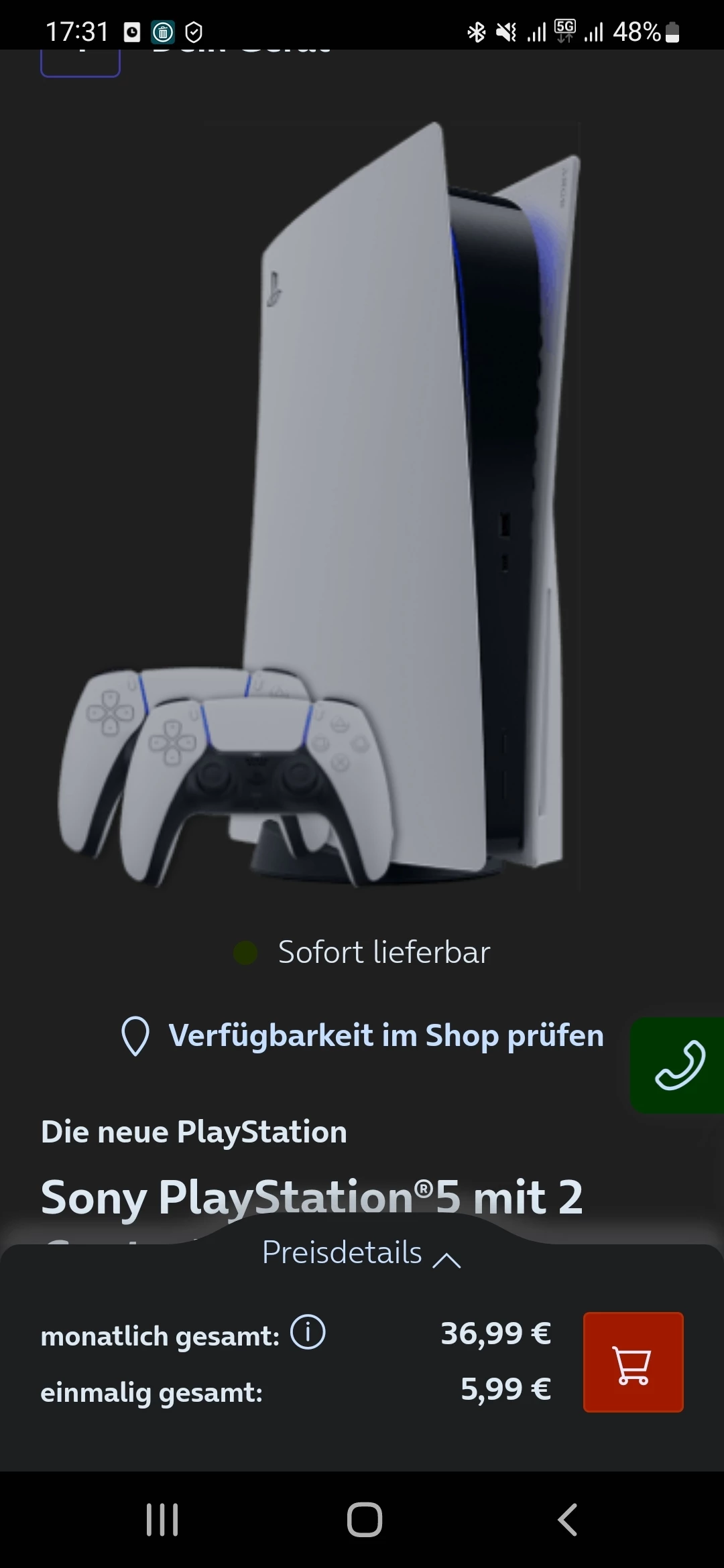
Task: Add to cart with red button
Action: pyautogui.click(x=633, y=1362)
